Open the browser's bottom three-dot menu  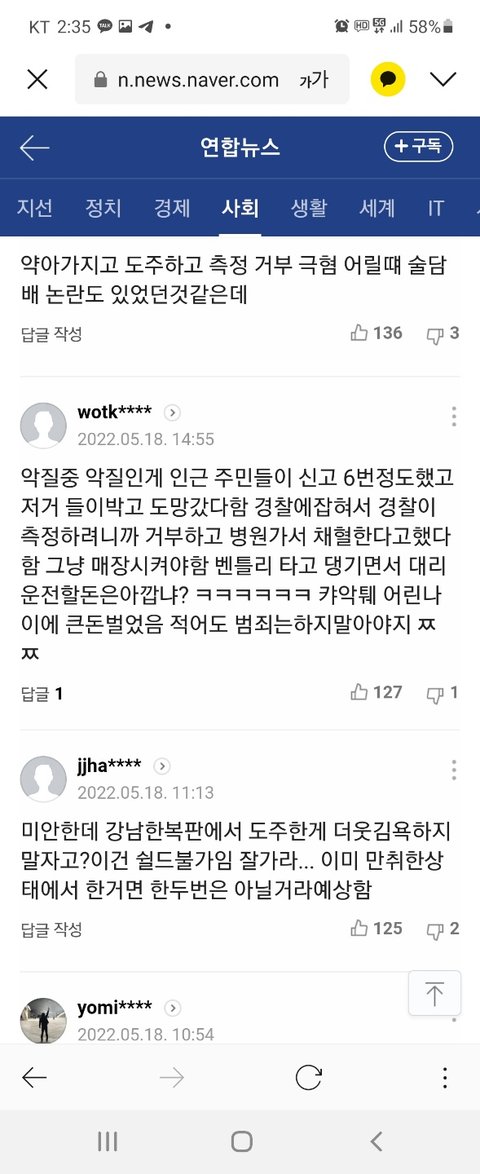point(445,1077)
